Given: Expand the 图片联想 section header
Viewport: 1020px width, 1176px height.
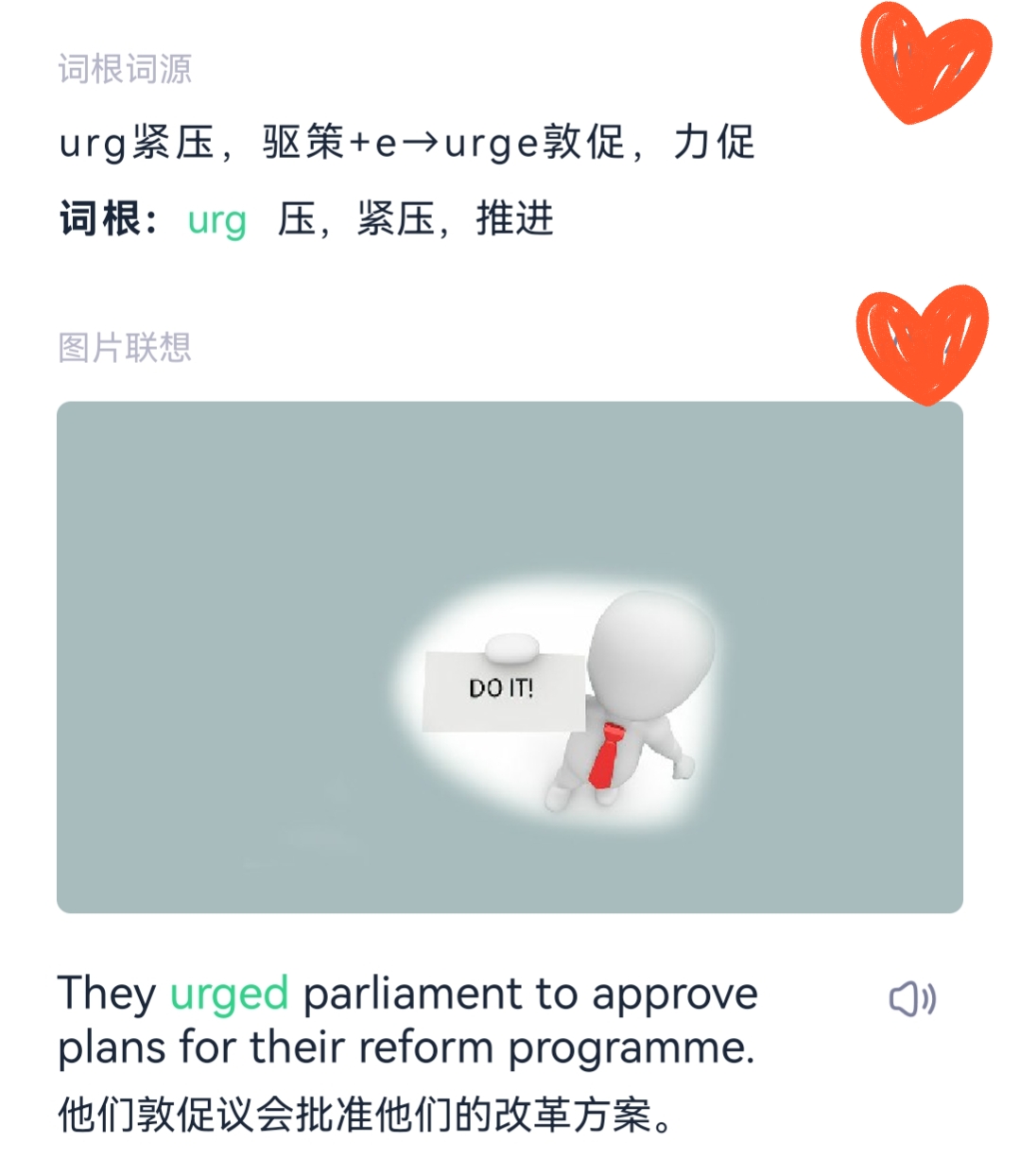Looking at the screenshot, I should click(x=125, y=348).
